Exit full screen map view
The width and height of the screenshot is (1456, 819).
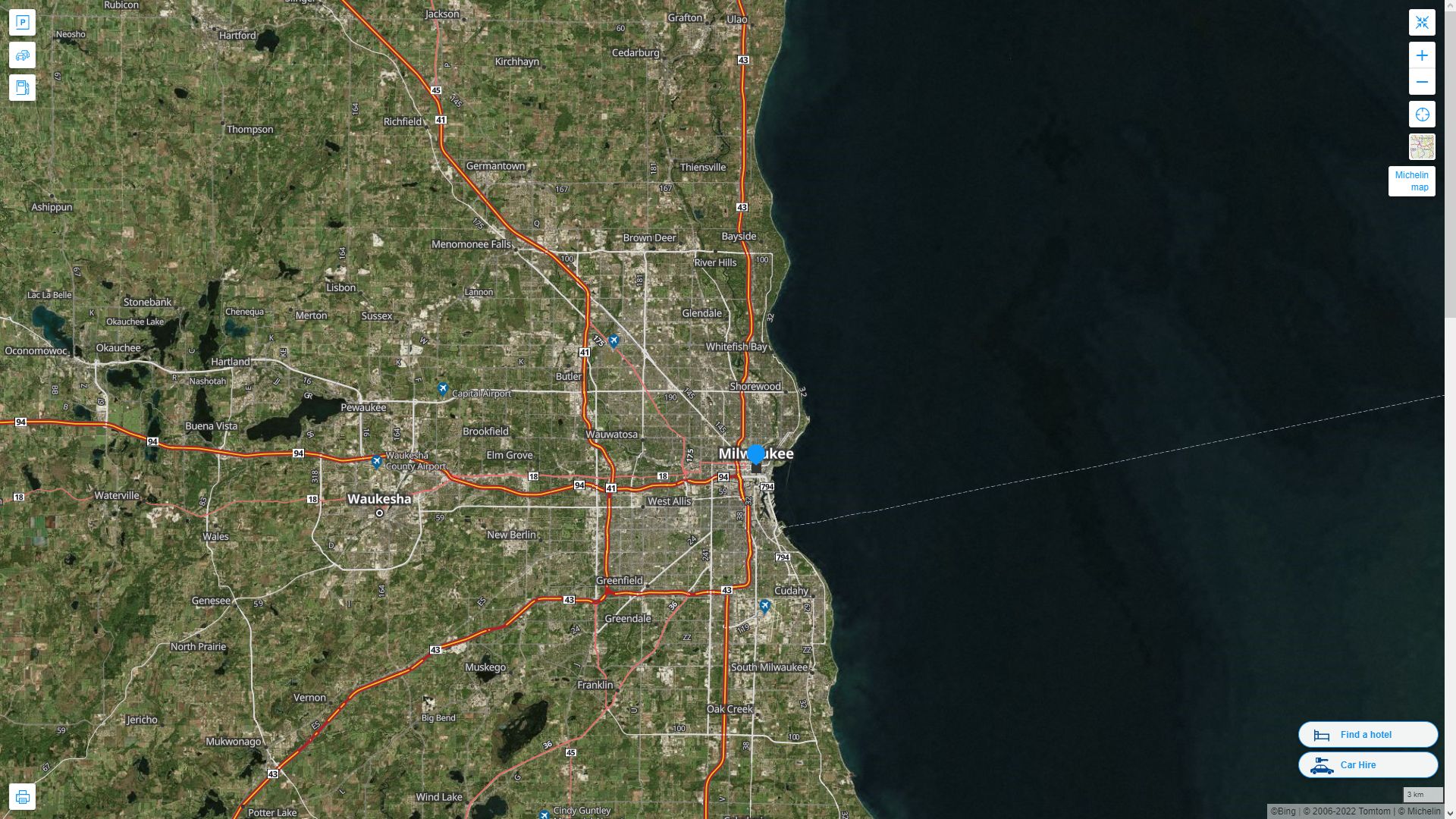[1422, 23]
